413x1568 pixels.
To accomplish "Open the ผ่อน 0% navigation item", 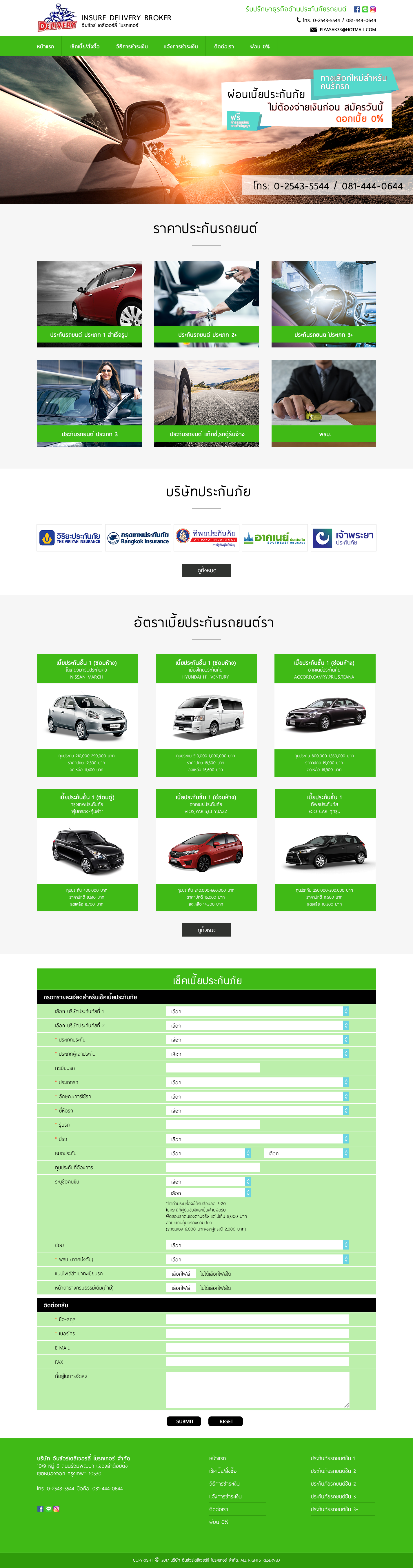I will point(259,46).
